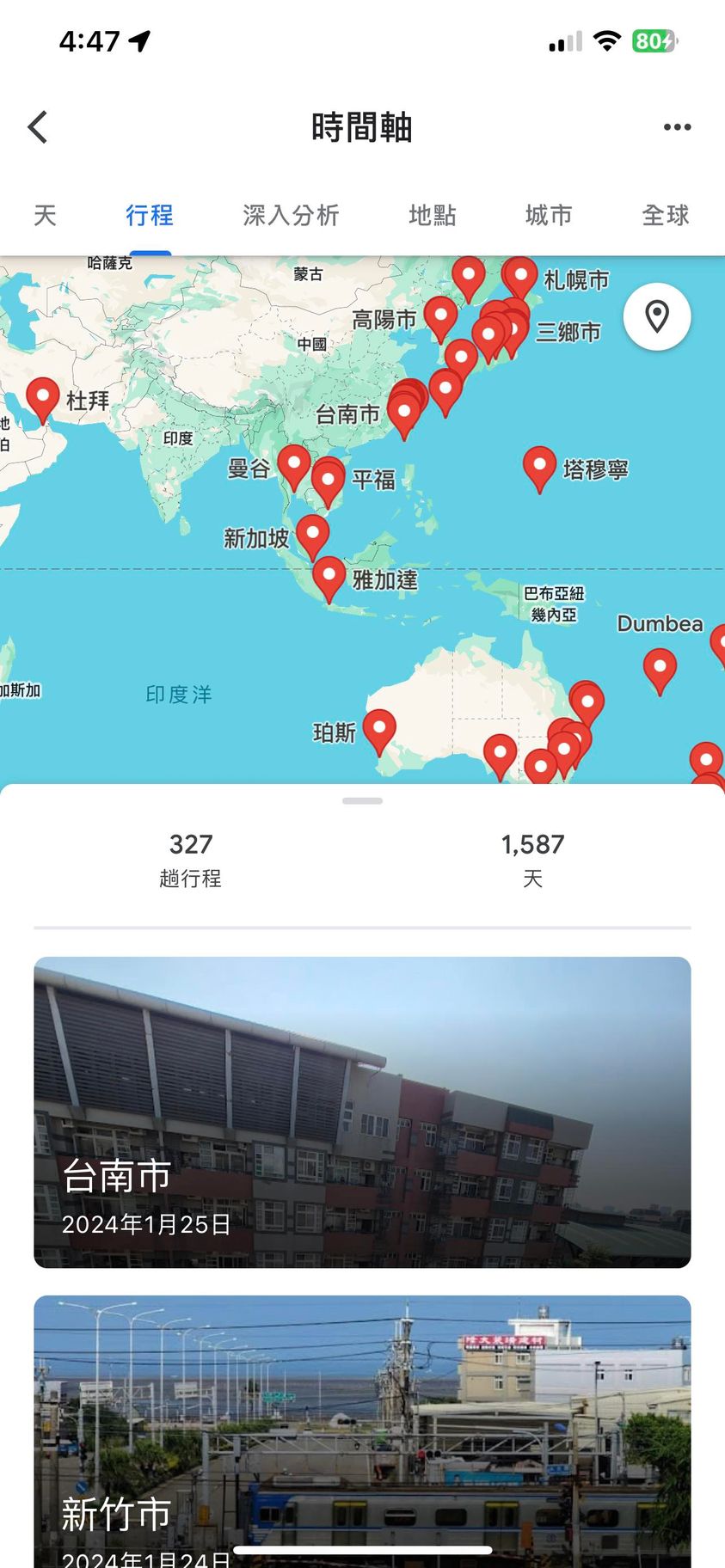Tap the 塔穆寧 map pin
This screenshot has width=725, height=1568.
click(539, 465)
